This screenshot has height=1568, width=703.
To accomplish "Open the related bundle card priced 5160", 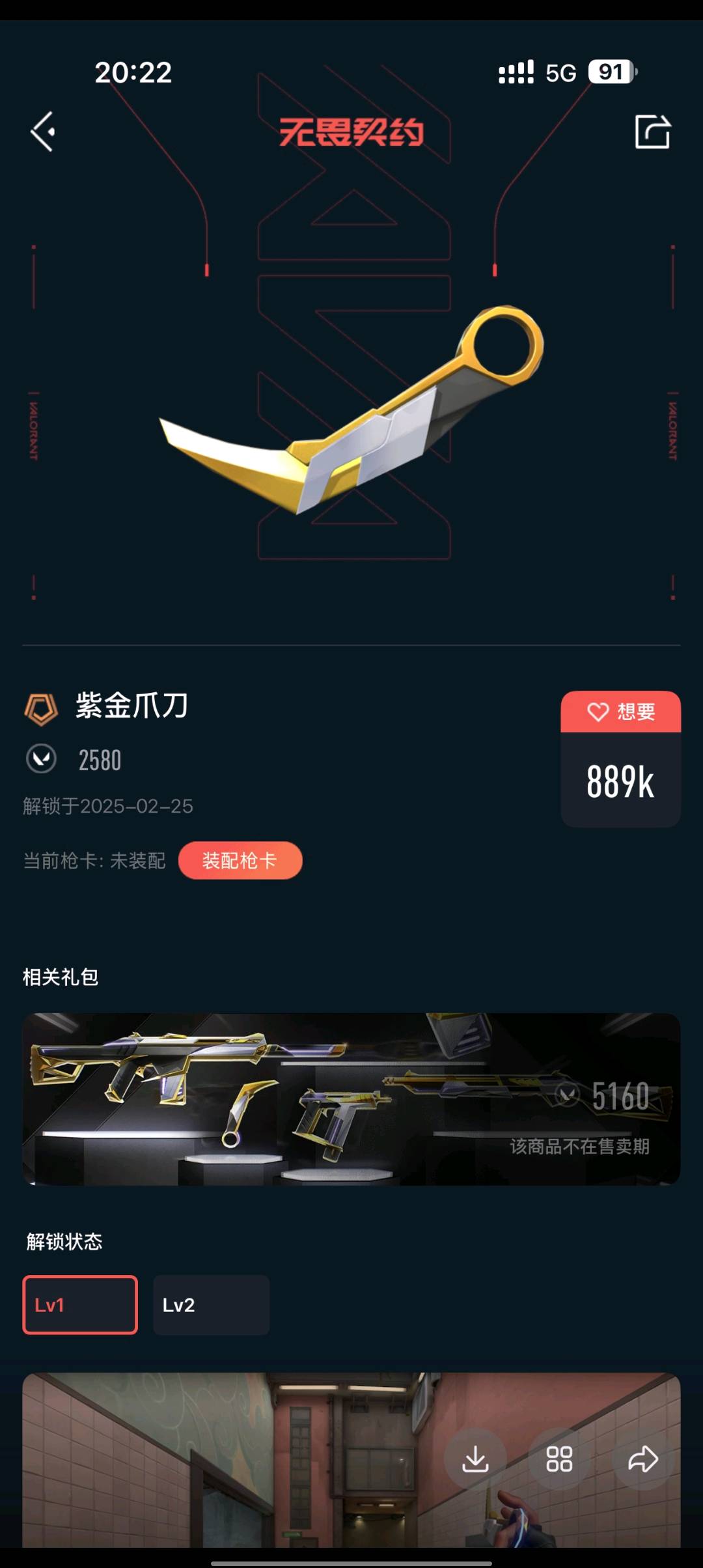I will tap(351, 1099).
